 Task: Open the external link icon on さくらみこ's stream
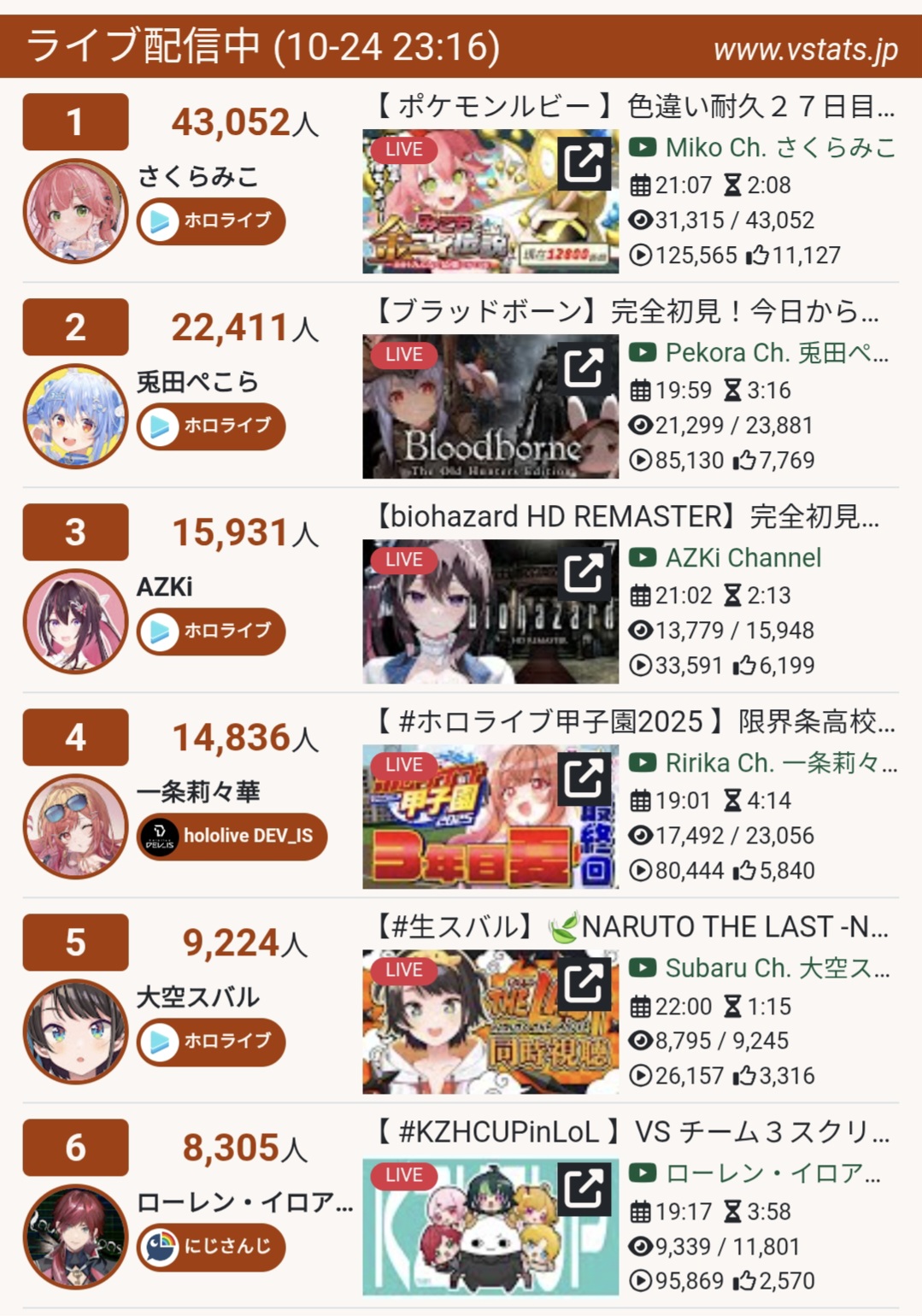584,163
